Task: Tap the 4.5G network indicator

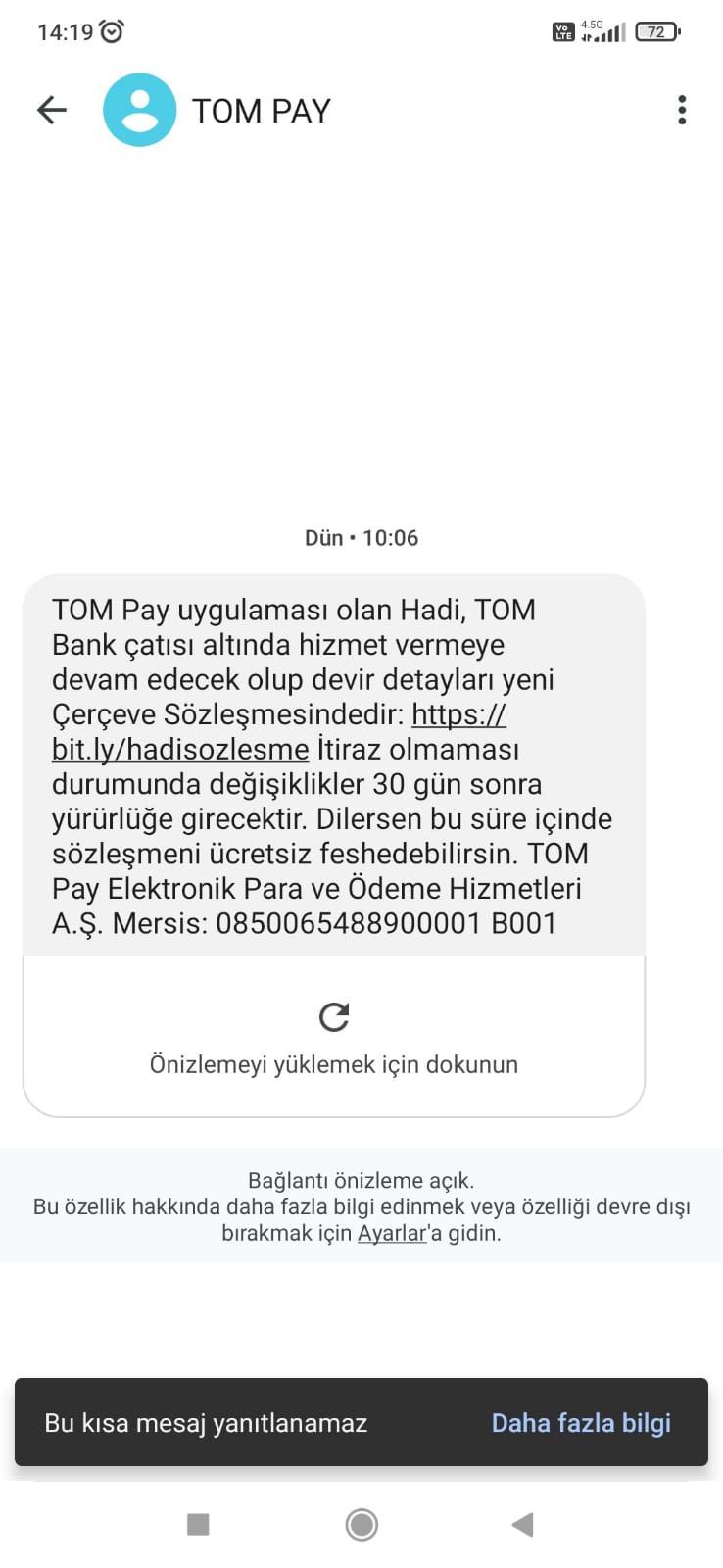Action: click(x=592, y=24)
